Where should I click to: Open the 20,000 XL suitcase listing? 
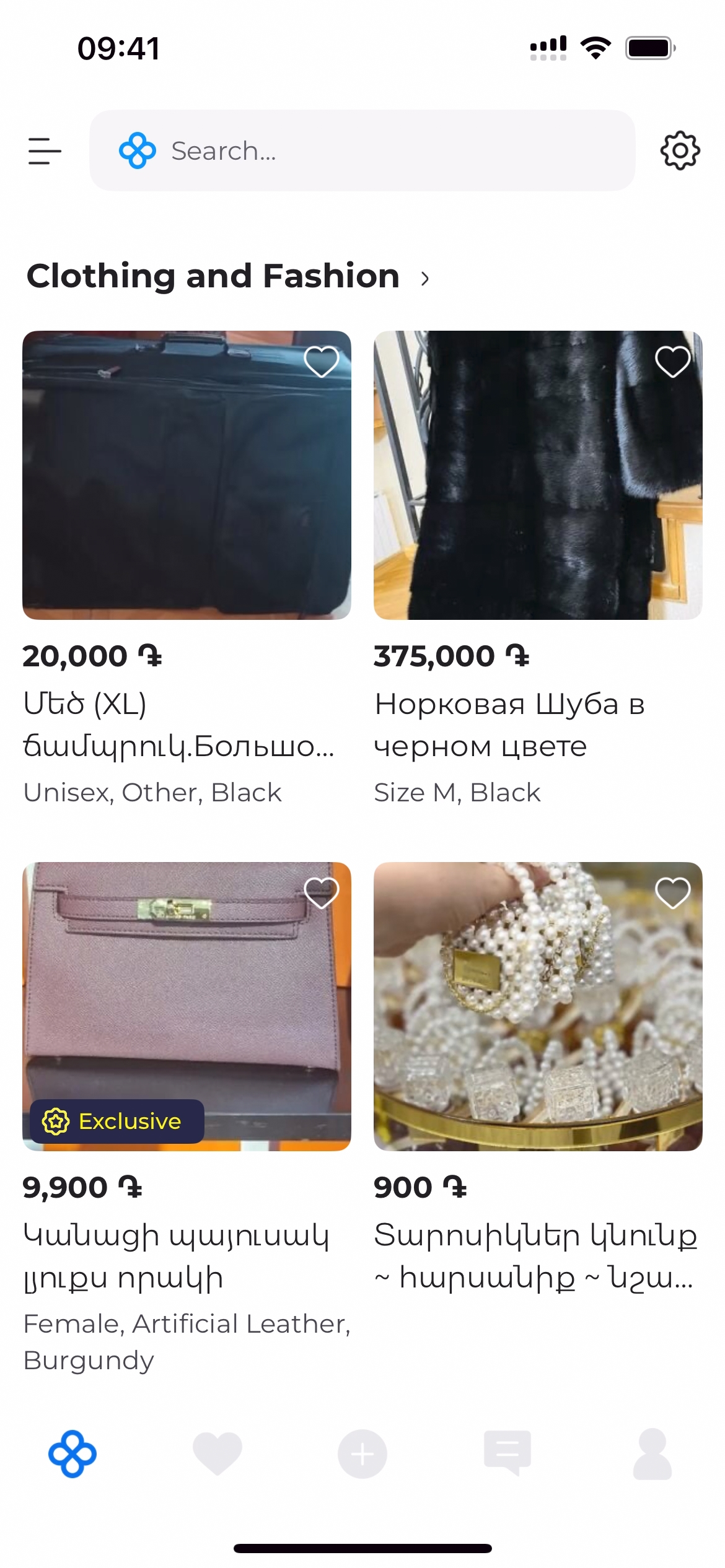click(187, 476)
